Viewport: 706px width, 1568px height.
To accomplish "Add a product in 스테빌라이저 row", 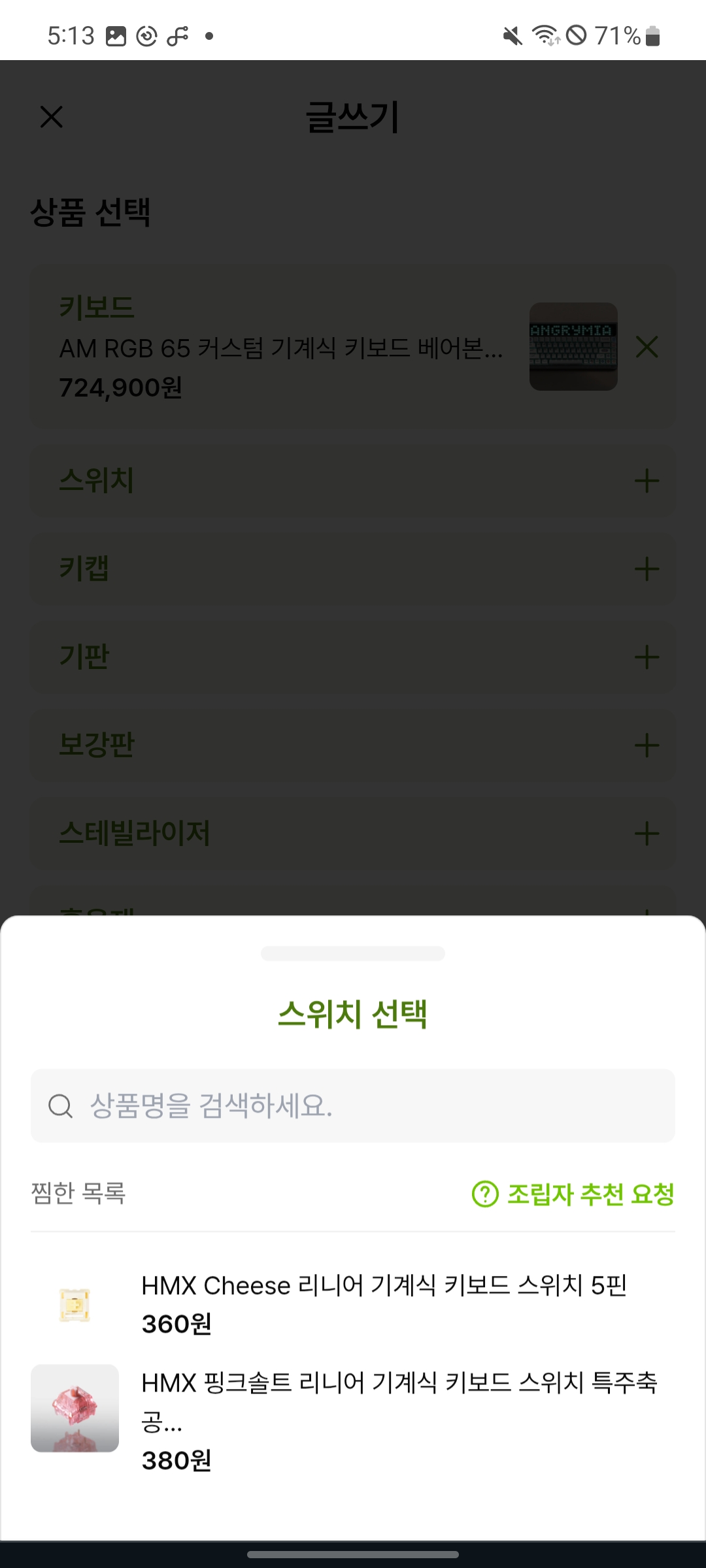I will (x=647, y=834).
